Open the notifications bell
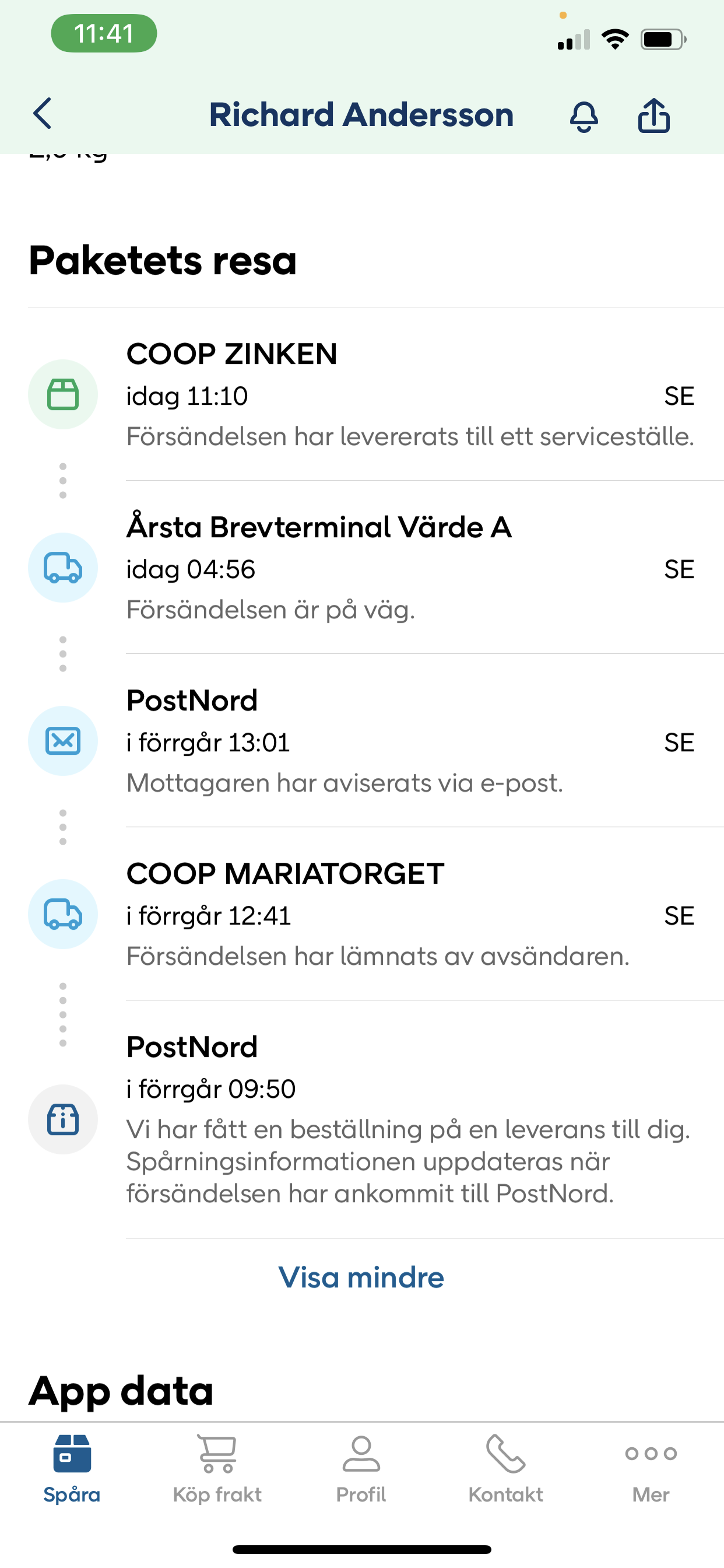 tap(584, 116)
